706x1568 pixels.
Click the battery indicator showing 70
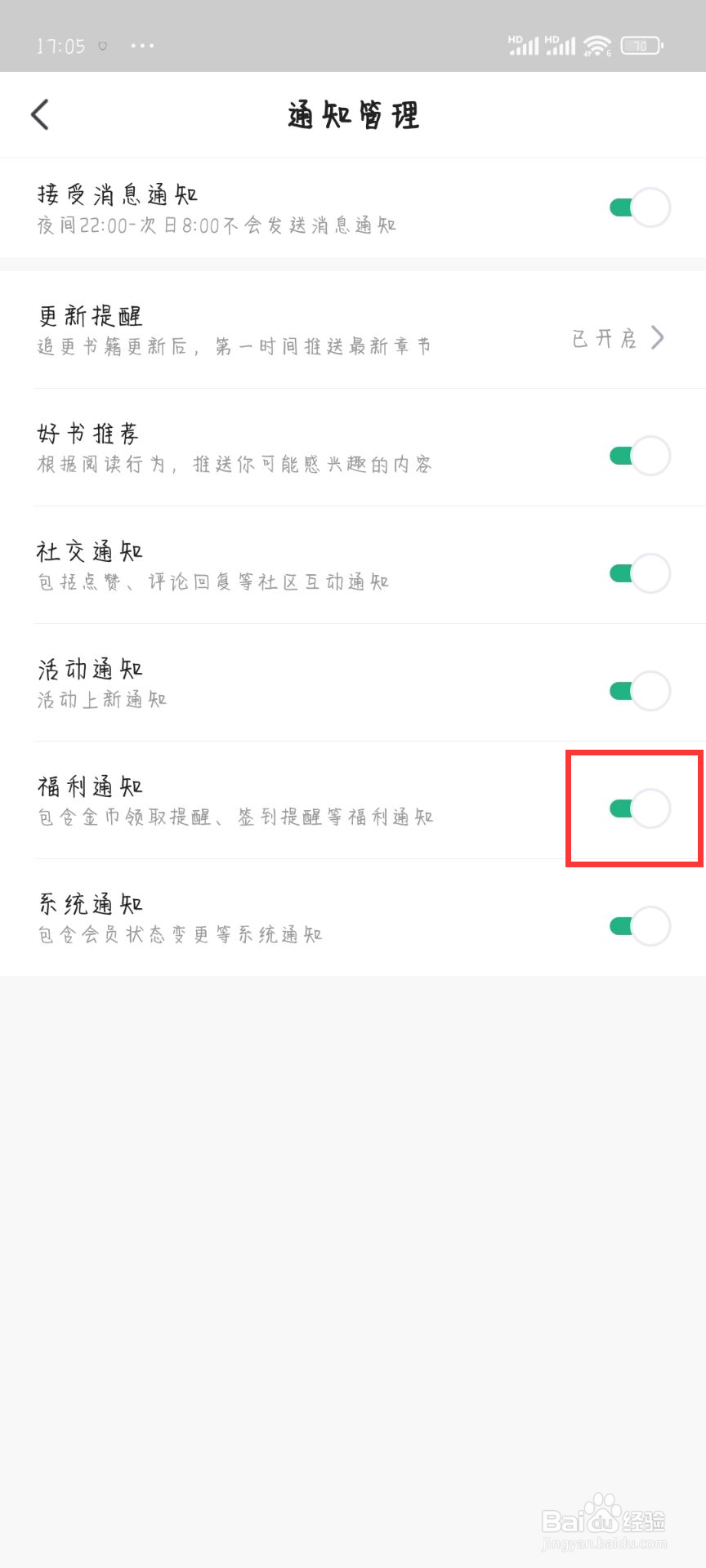(641, 47)
